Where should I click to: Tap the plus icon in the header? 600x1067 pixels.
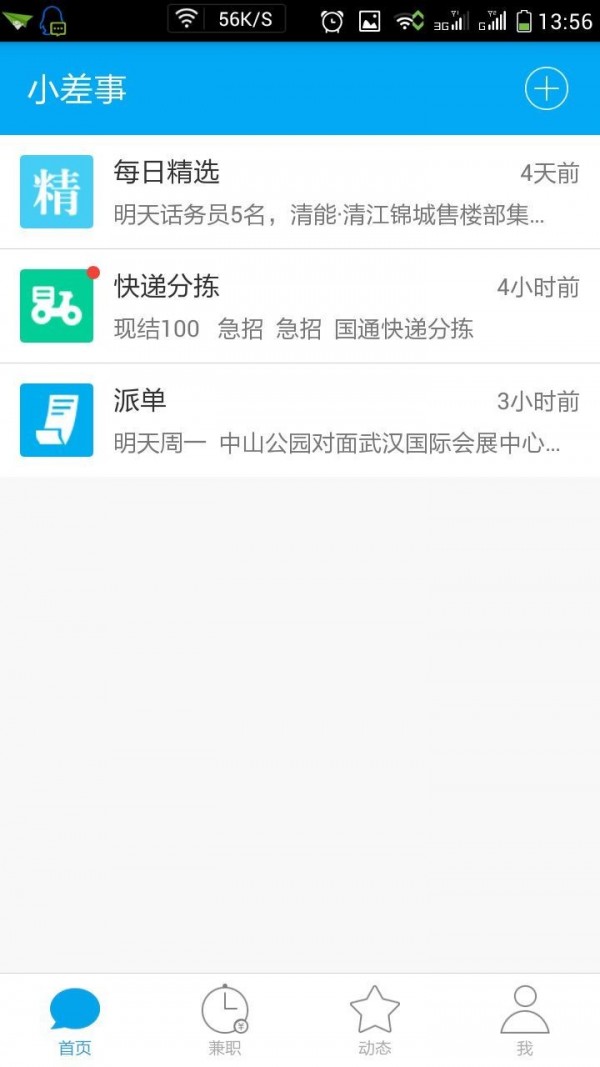[546, 89]
